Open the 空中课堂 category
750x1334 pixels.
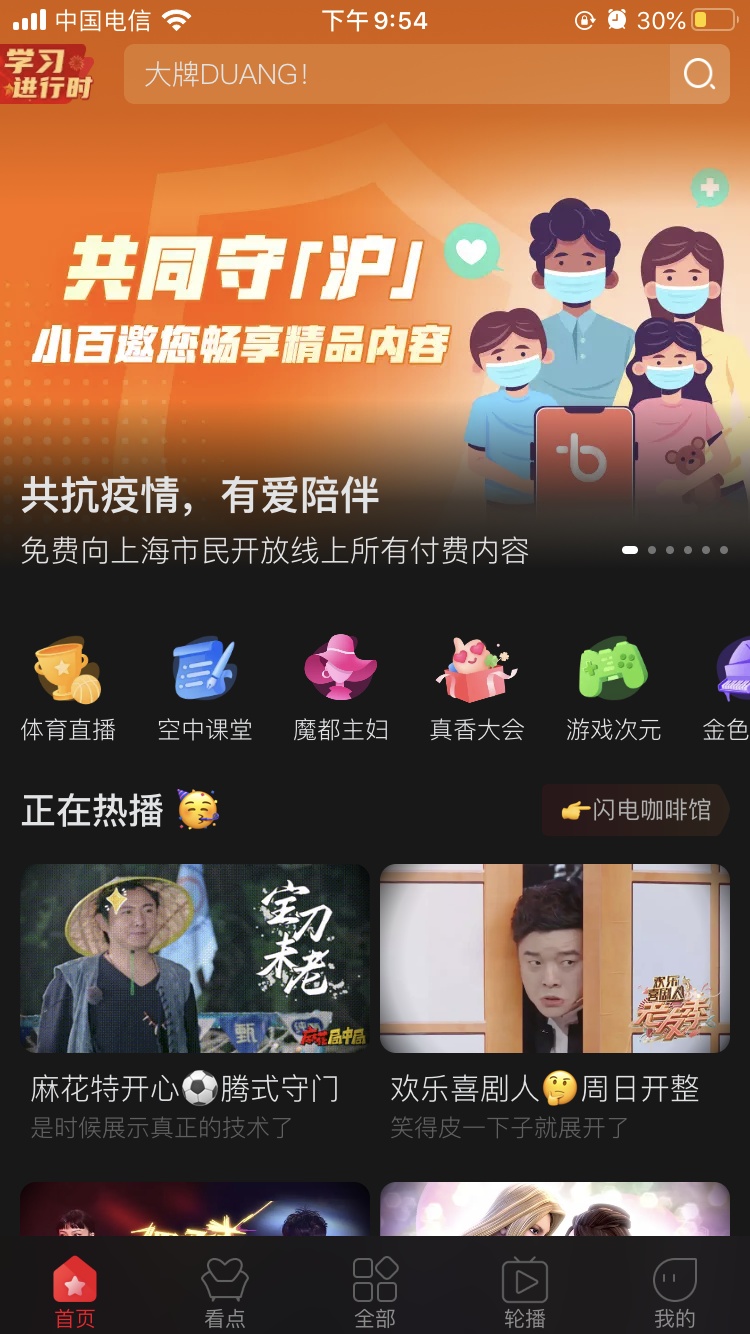pyautogui.click(x=205, y=690)
